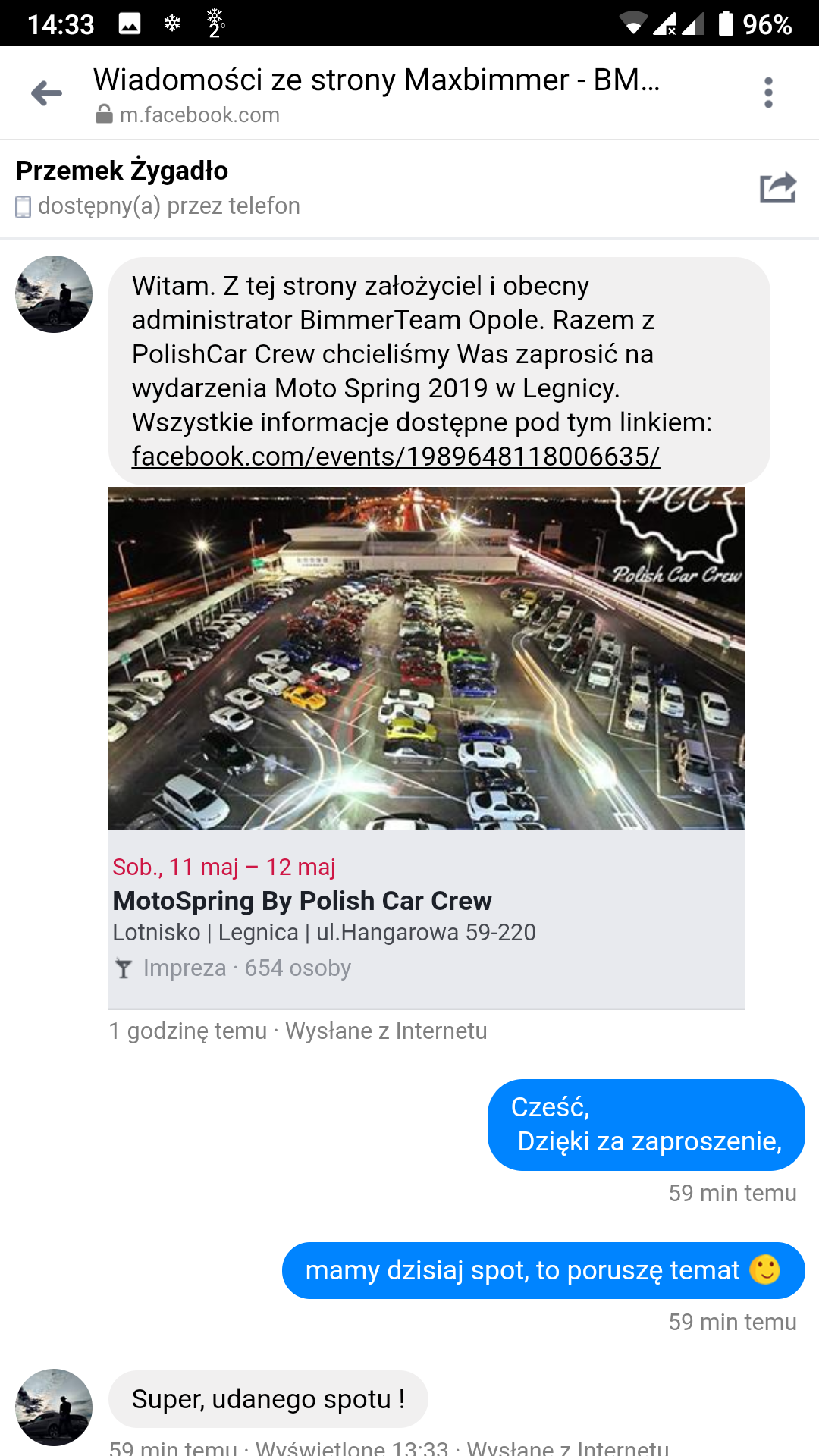Tap the share arrow beside Przemek Żygadło

coord(778,188)
